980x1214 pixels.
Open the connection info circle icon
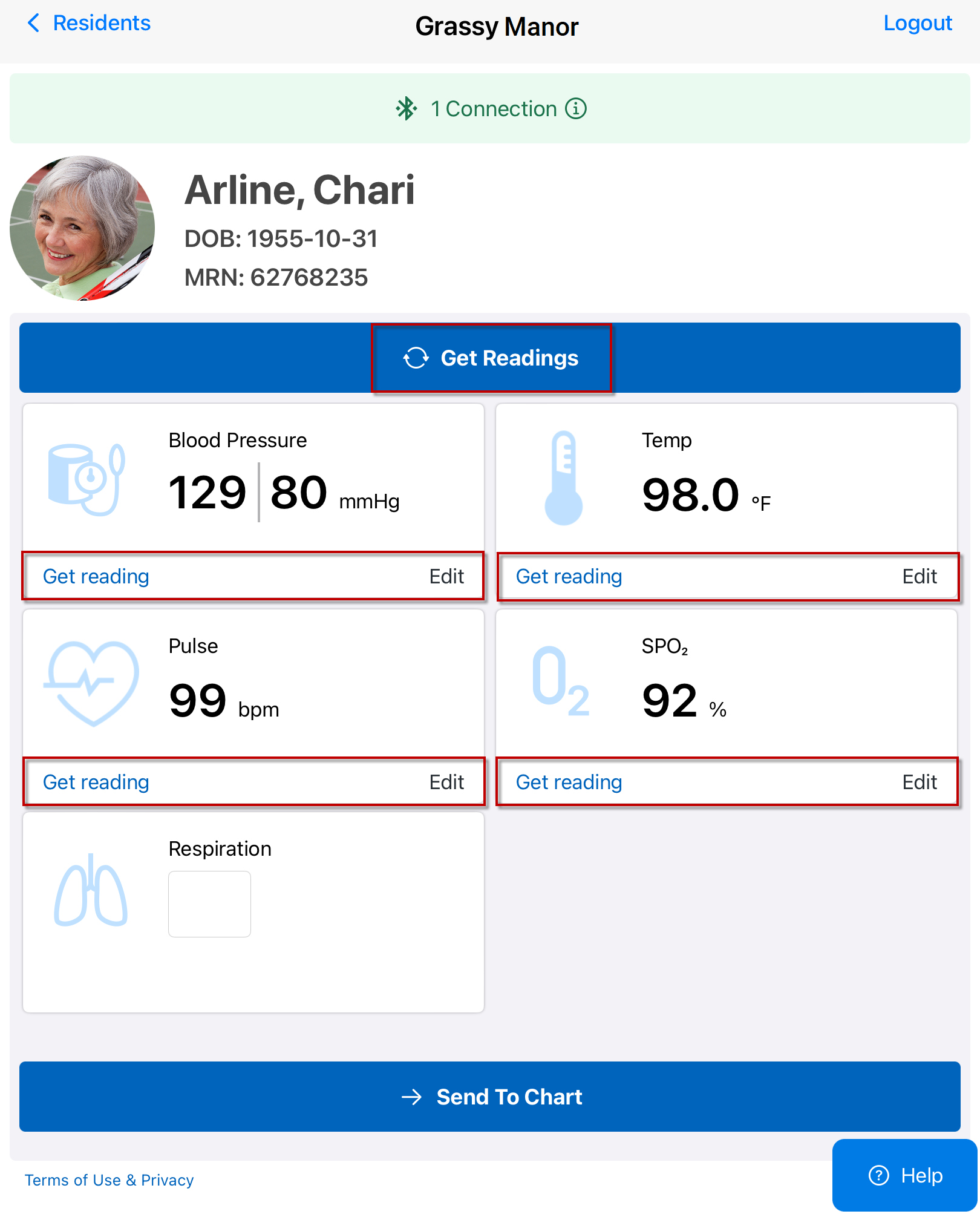(x=576, y=108)
